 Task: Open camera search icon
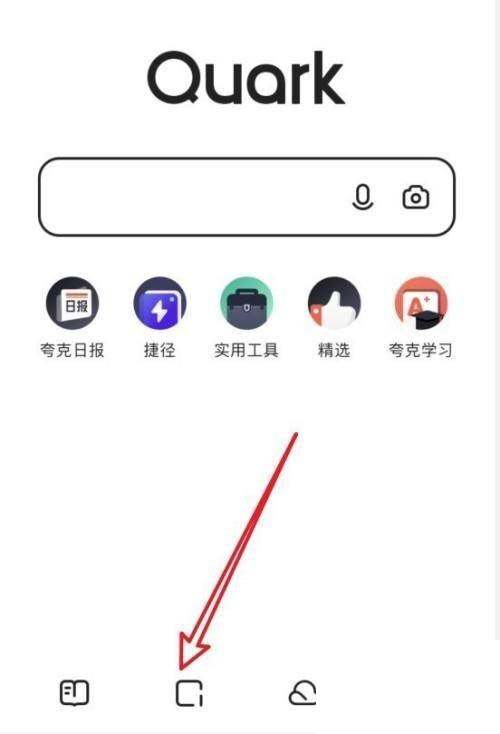point(416,197)
